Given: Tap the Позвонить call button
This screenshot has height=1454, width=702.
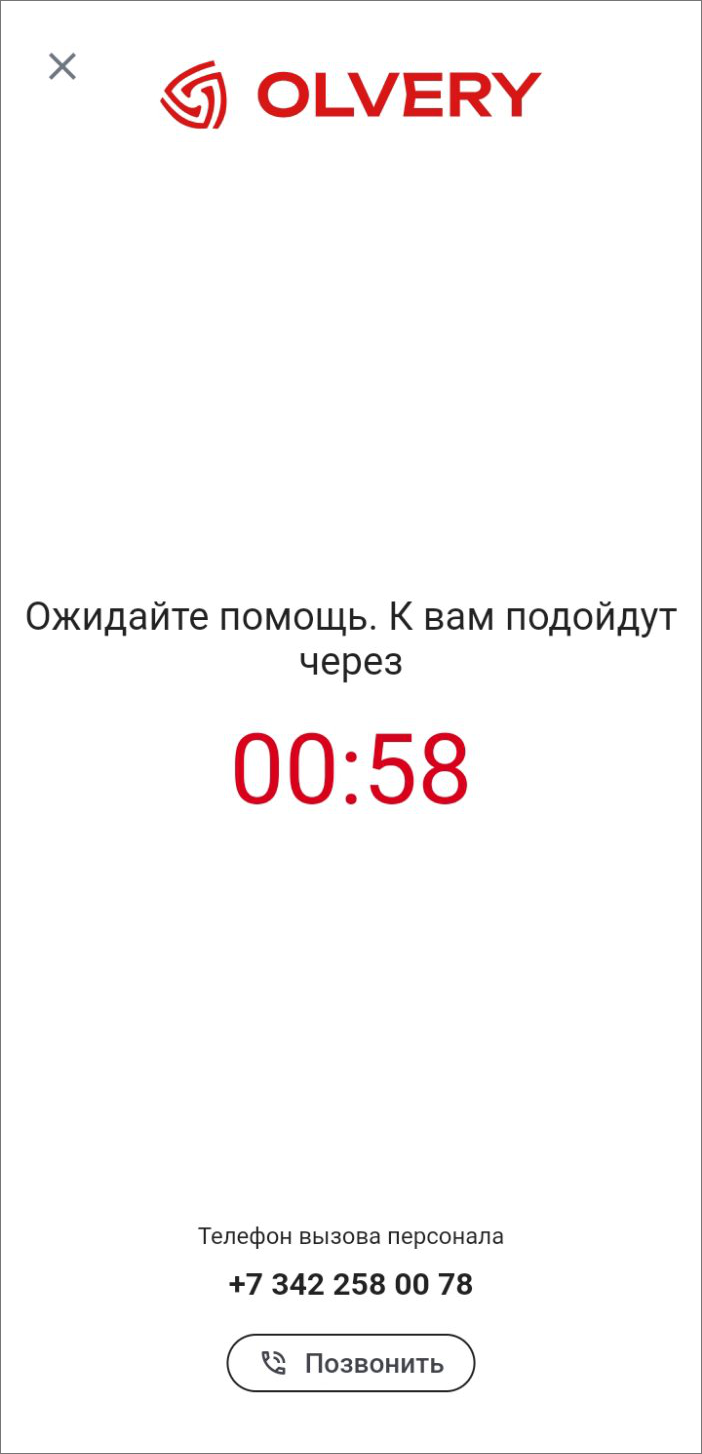Looking at the screenshot, I should point(351,1363).
